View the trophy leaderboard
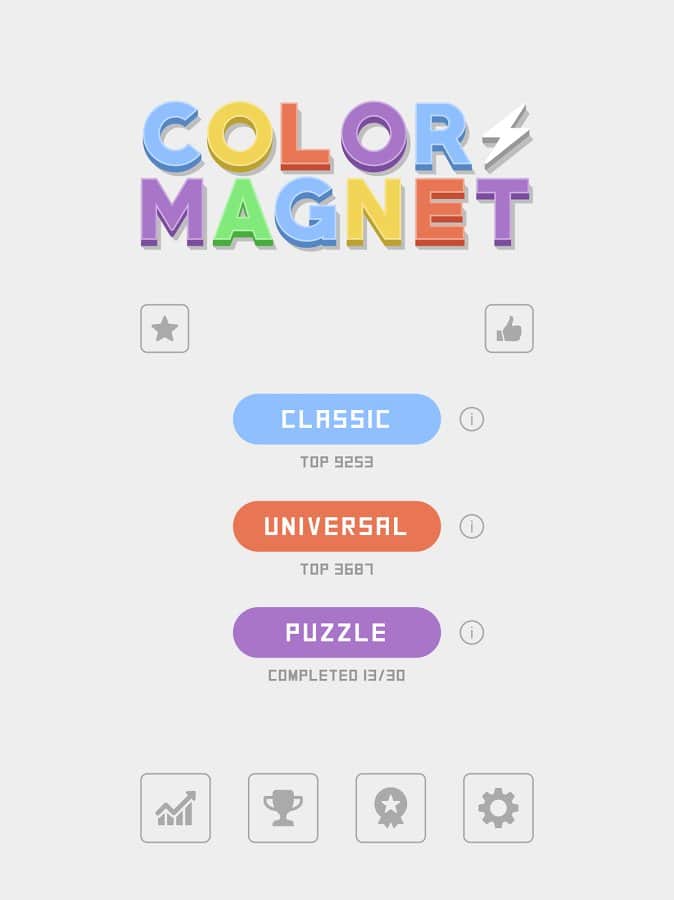This screenshot has height=900, width=674. pyautogui.click(x=283, y=808)
